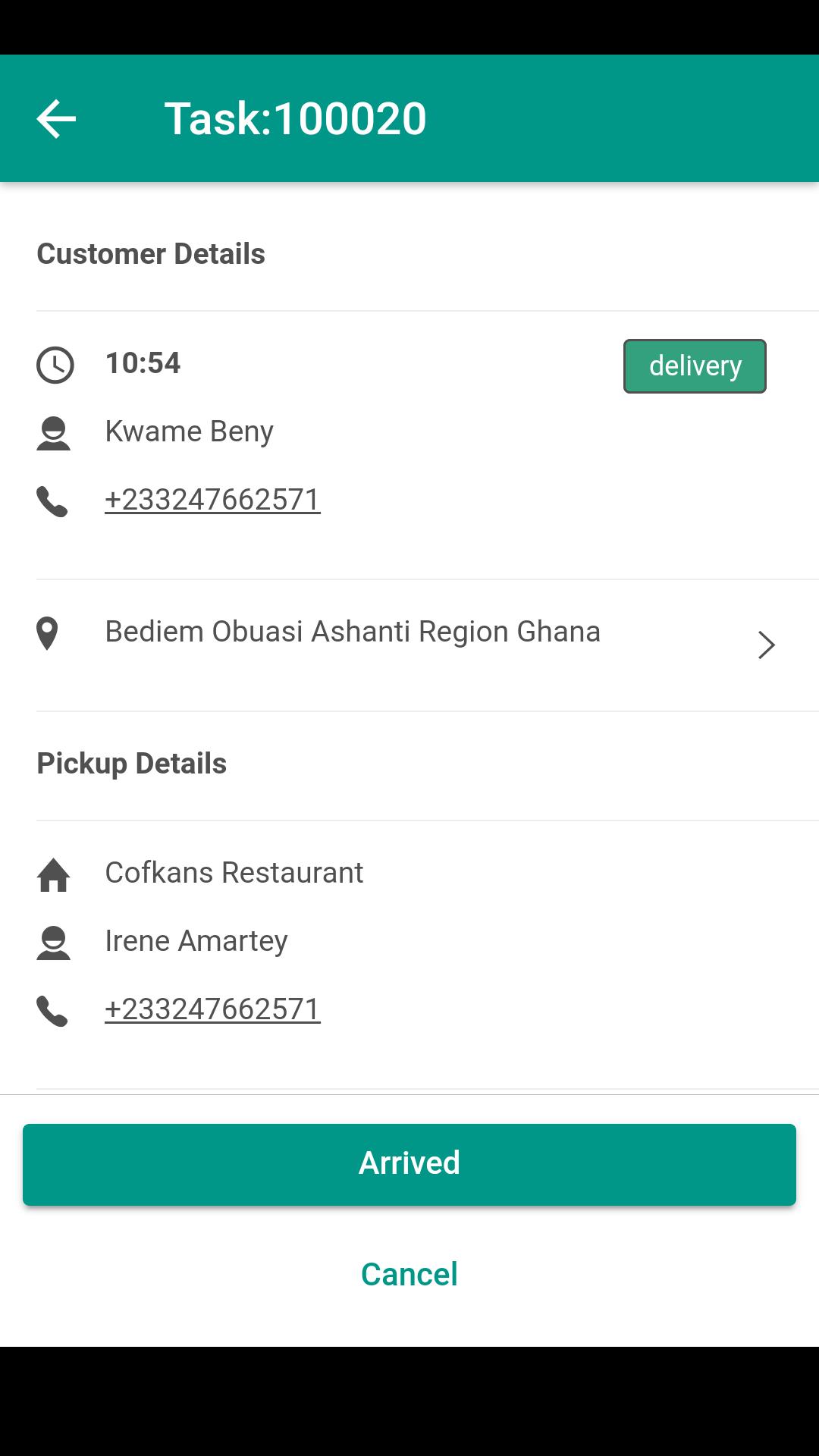Mark the task as Arrived
Viewport: 819px width, 1456px height.
point(409,1164)
